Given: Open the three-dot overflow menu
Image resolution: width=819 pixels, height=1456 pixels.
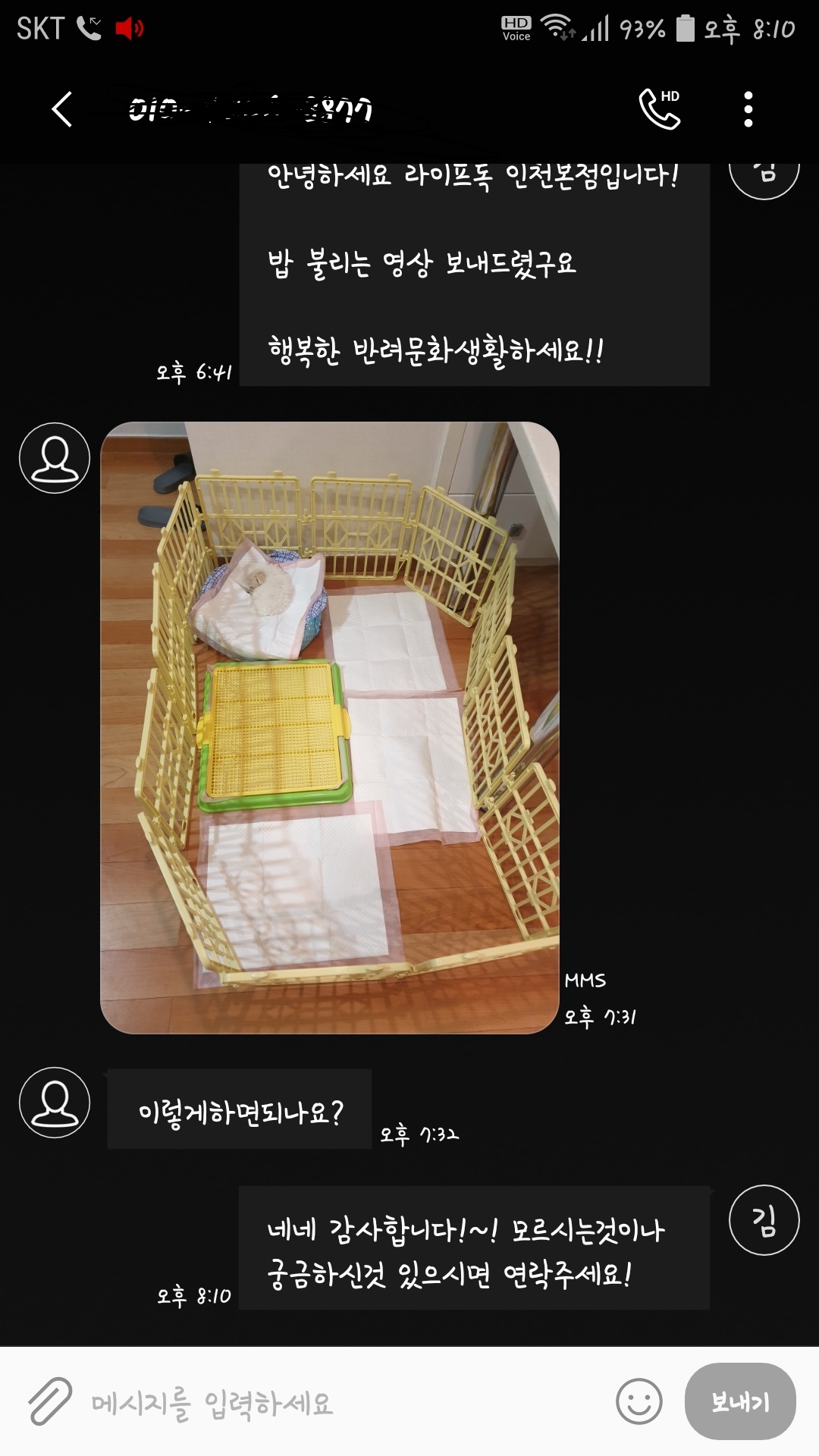Looking at the screenshot, I should tap(748, 109).
